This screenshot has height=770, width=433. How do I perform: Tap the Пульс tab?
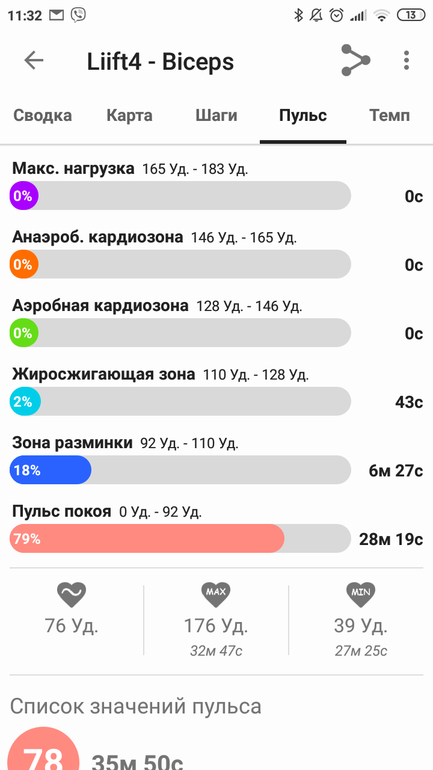point(303,116)
